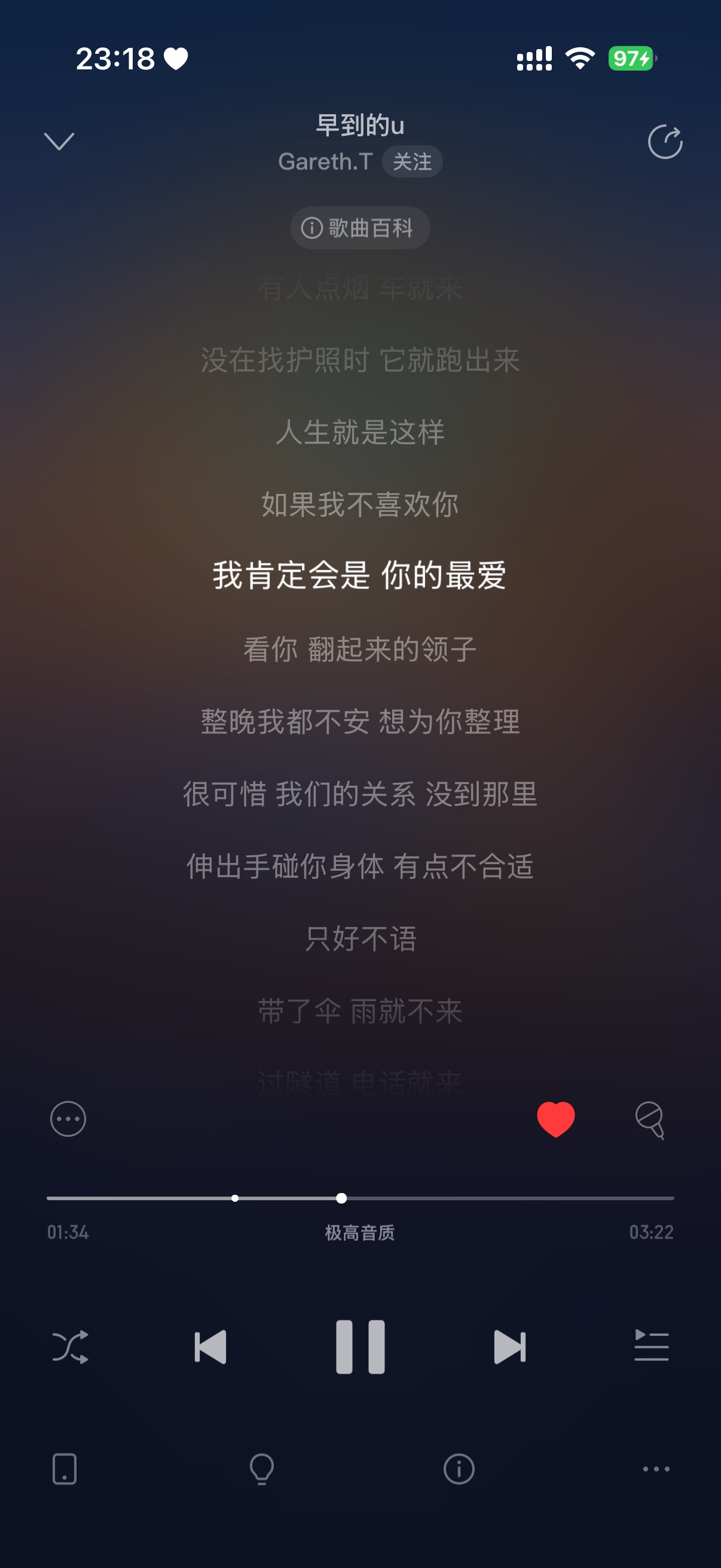Open the karaoke microphone icon
The height and width of the screenshot is (1568, 721).
pyautogui.click(x=650, y=1120)
